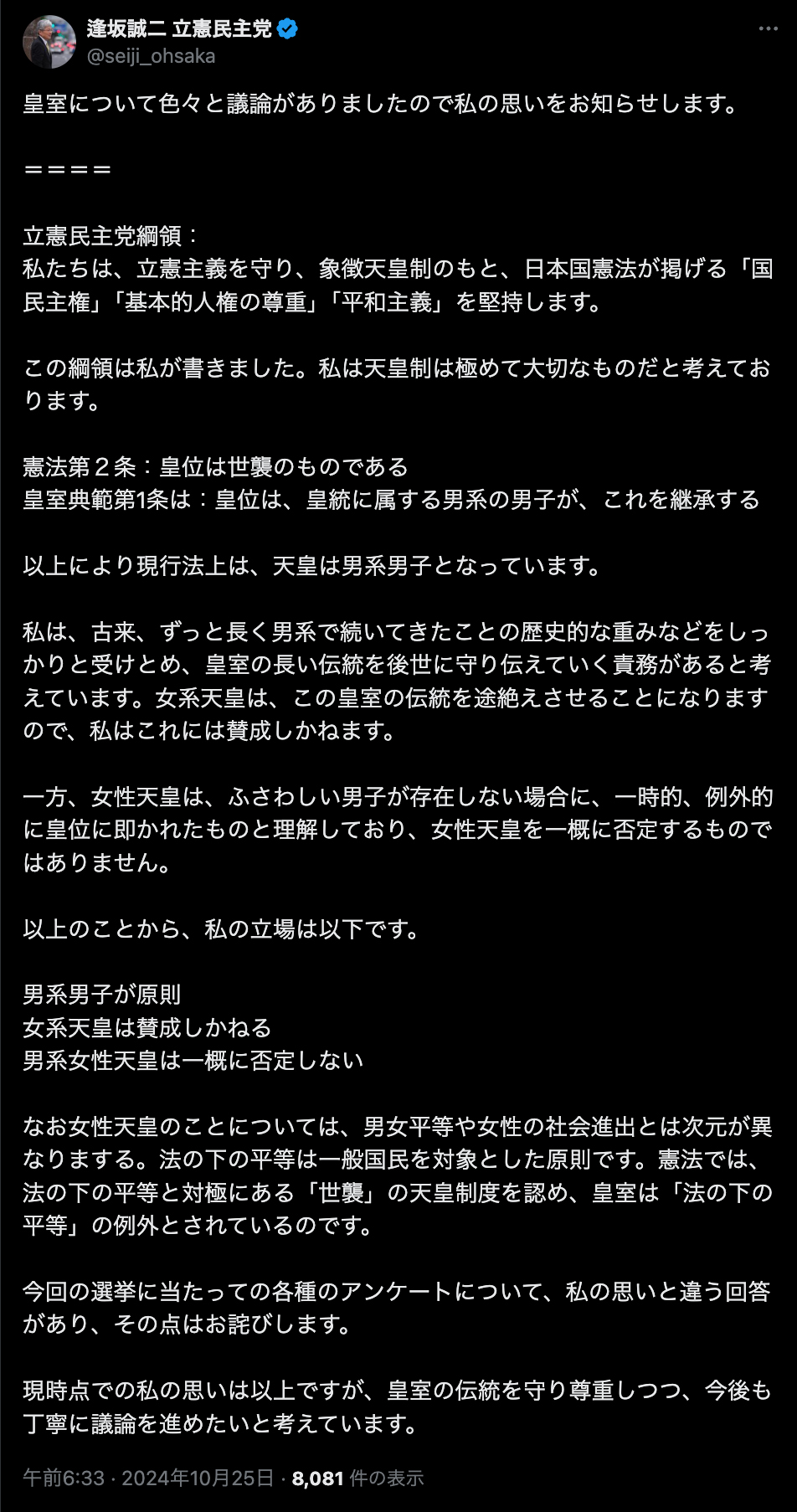View the 8,081 件の表示 view count
The image size is (797, 1512).
point(357,1478)
